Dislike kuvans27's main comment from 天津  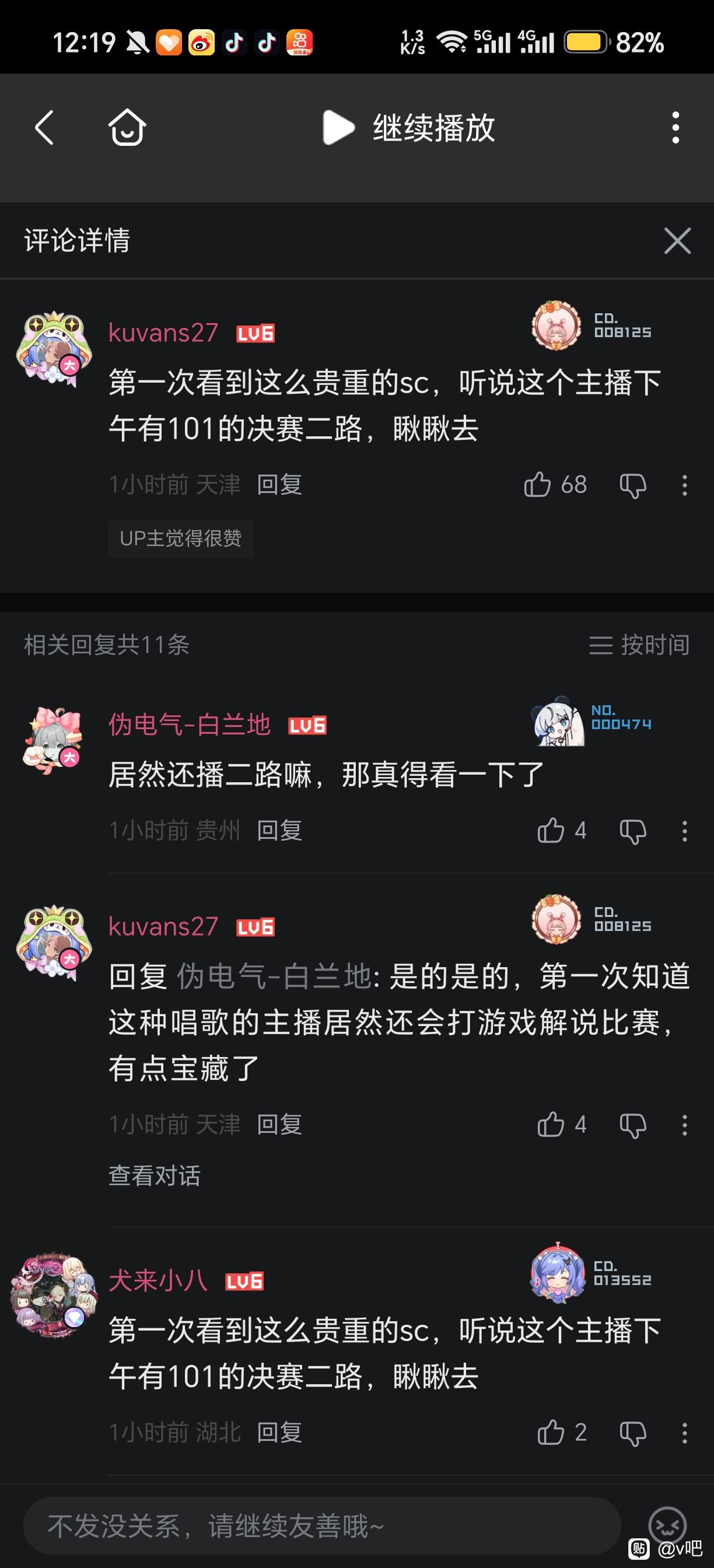point(632,486)
